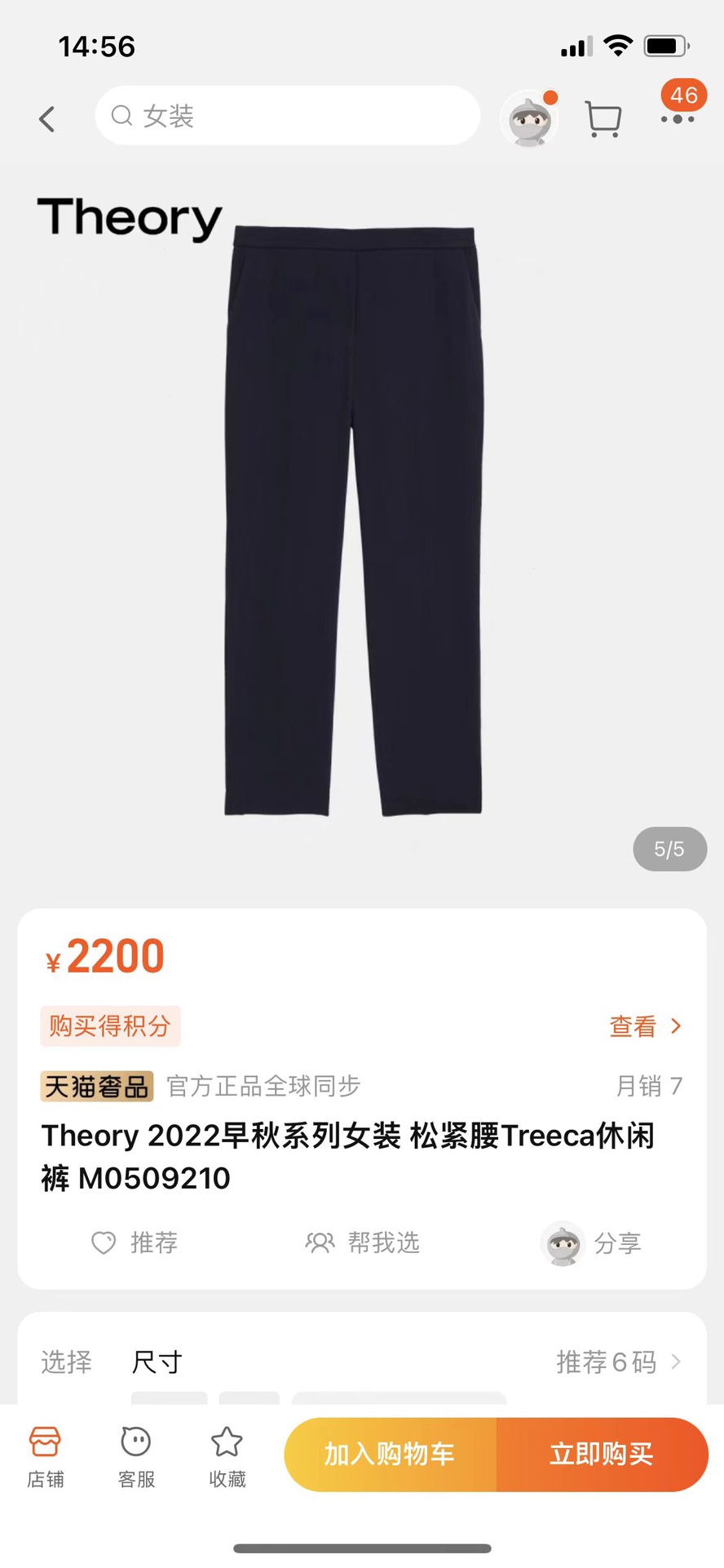This screenshot has height=1568, width=724.
Task: Share this product via 分享
Action: pyautogui.click(x=592, y=1242)
